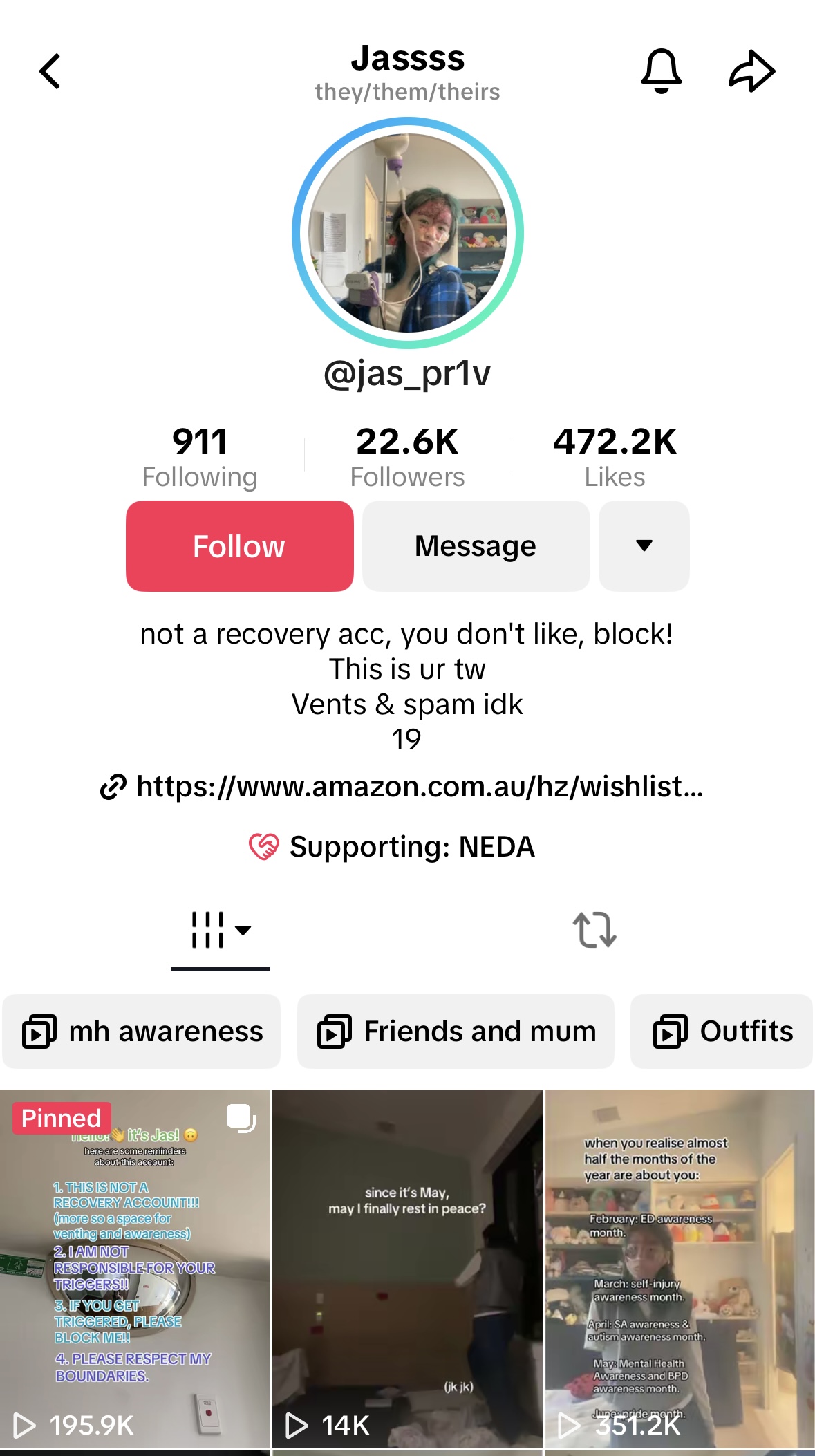815x1456 pixels.
Task: Open the notifications bell
Action: coord(662,71)
